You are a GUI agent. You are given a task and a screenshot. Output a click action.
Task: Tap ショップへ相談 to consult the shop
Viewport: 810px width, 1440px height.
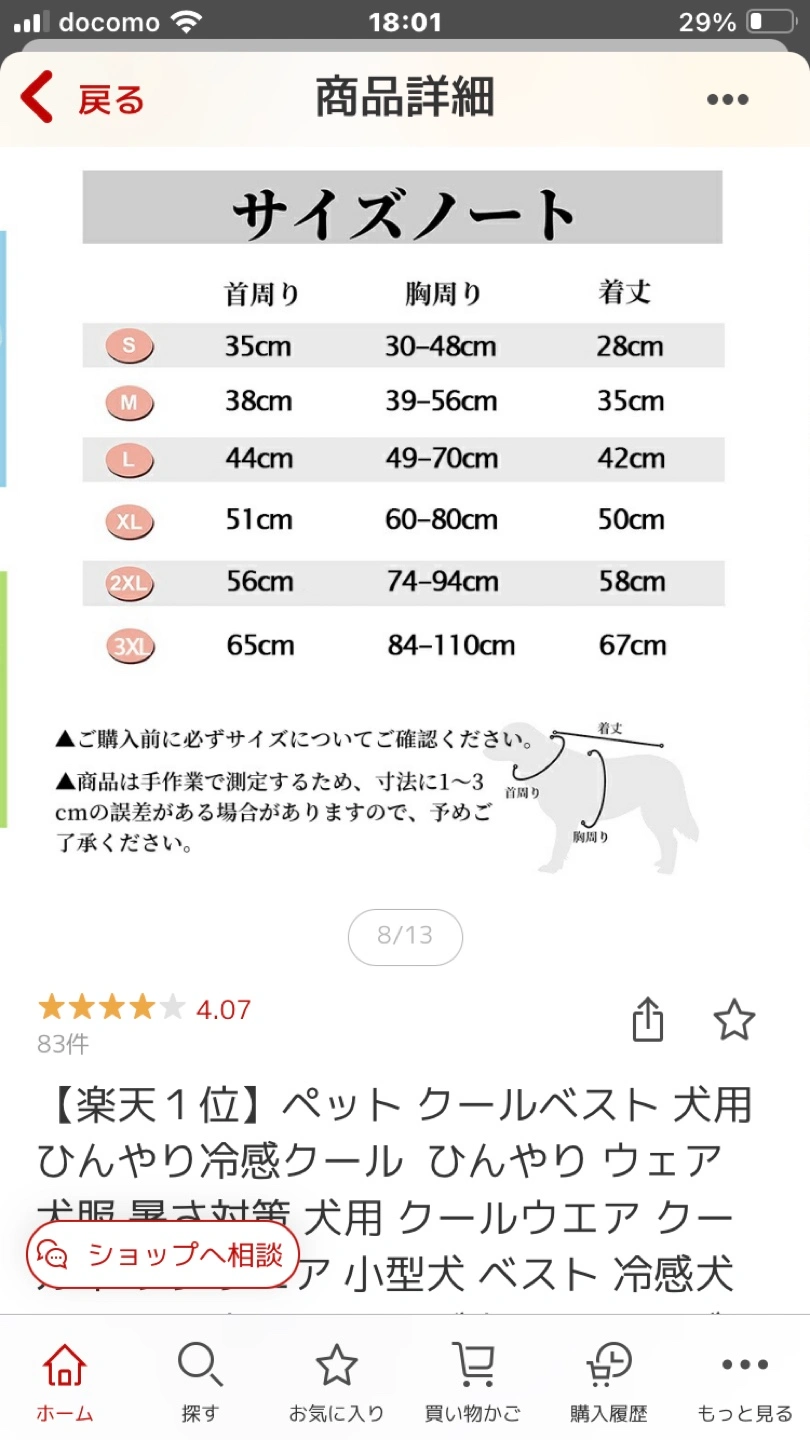coord(164,1255)
